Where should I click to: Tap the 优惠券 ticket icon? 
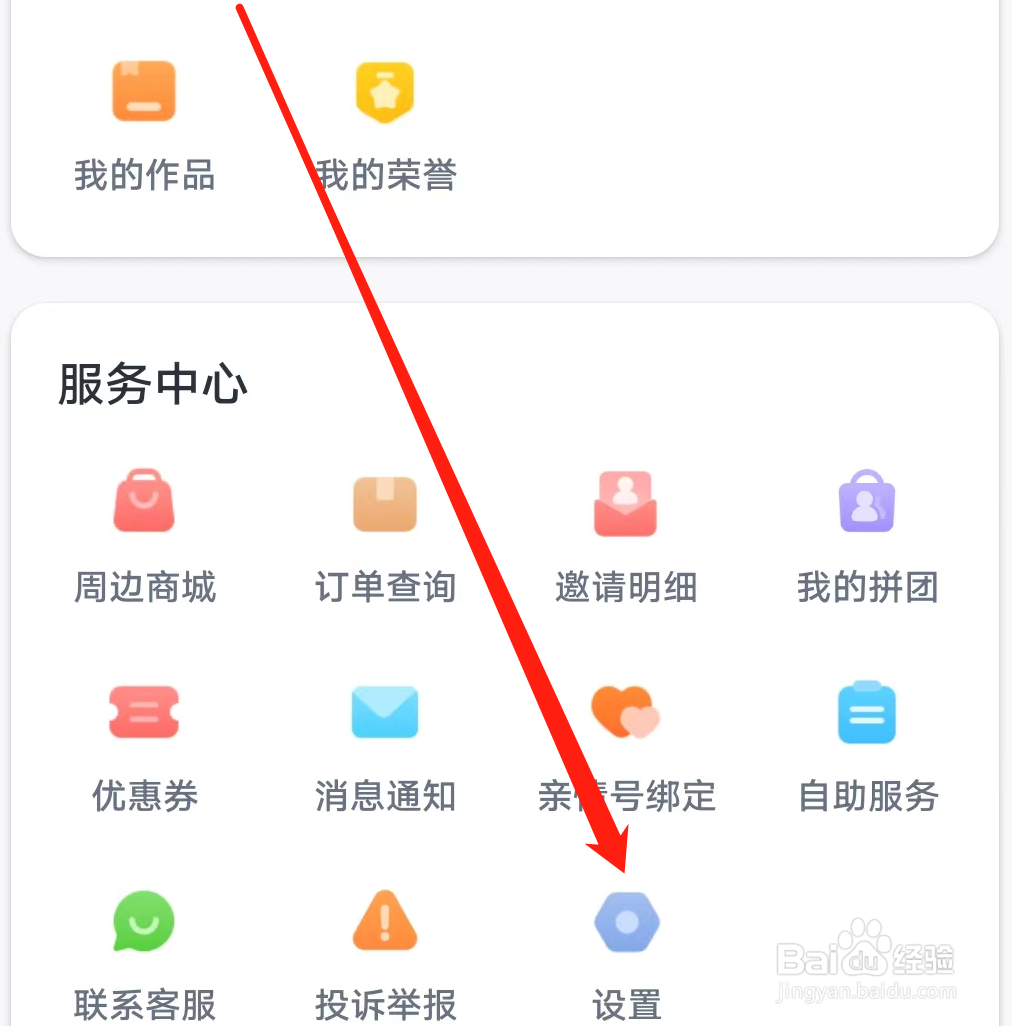144,712
